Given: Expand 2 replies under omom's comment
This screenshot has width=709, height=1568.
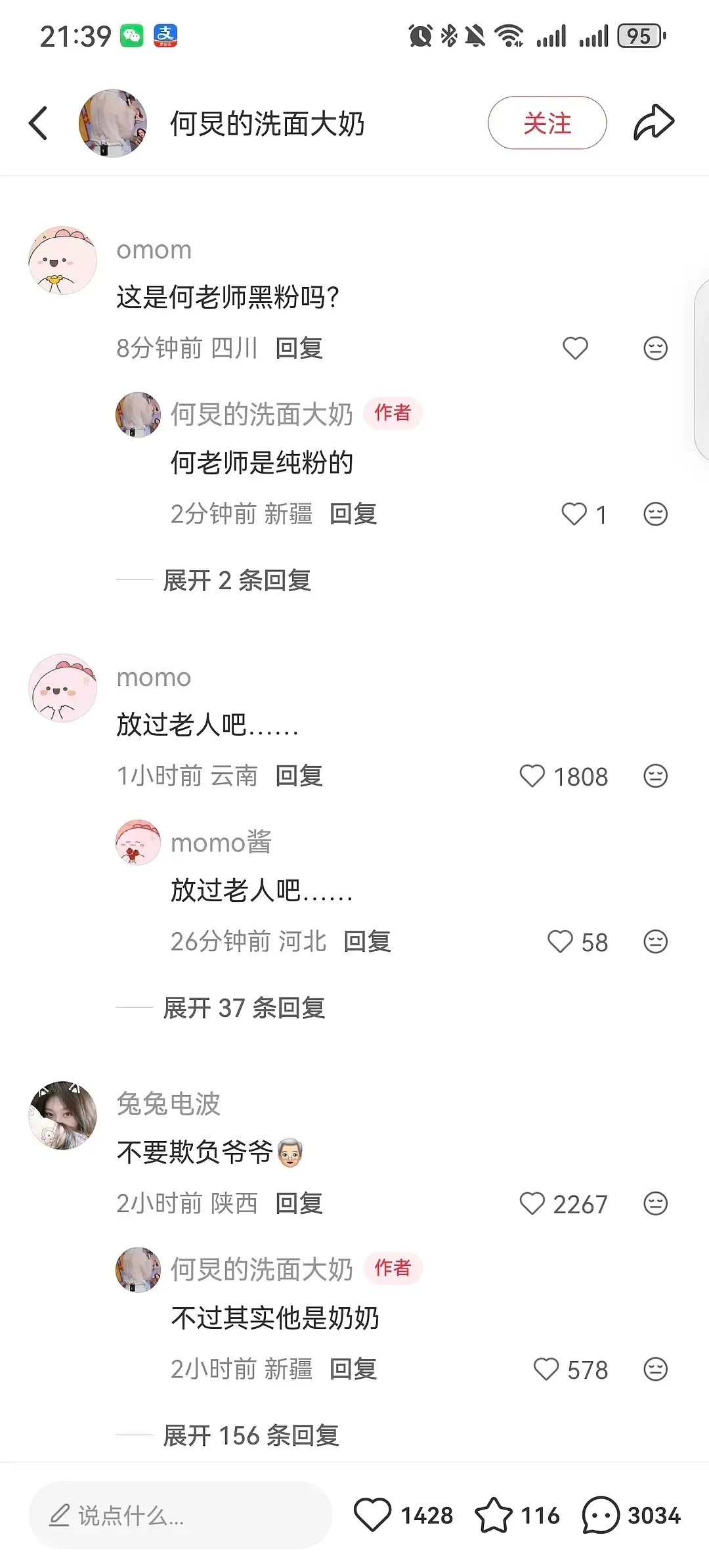Looking at the screenshot, I should coord(238,581).
